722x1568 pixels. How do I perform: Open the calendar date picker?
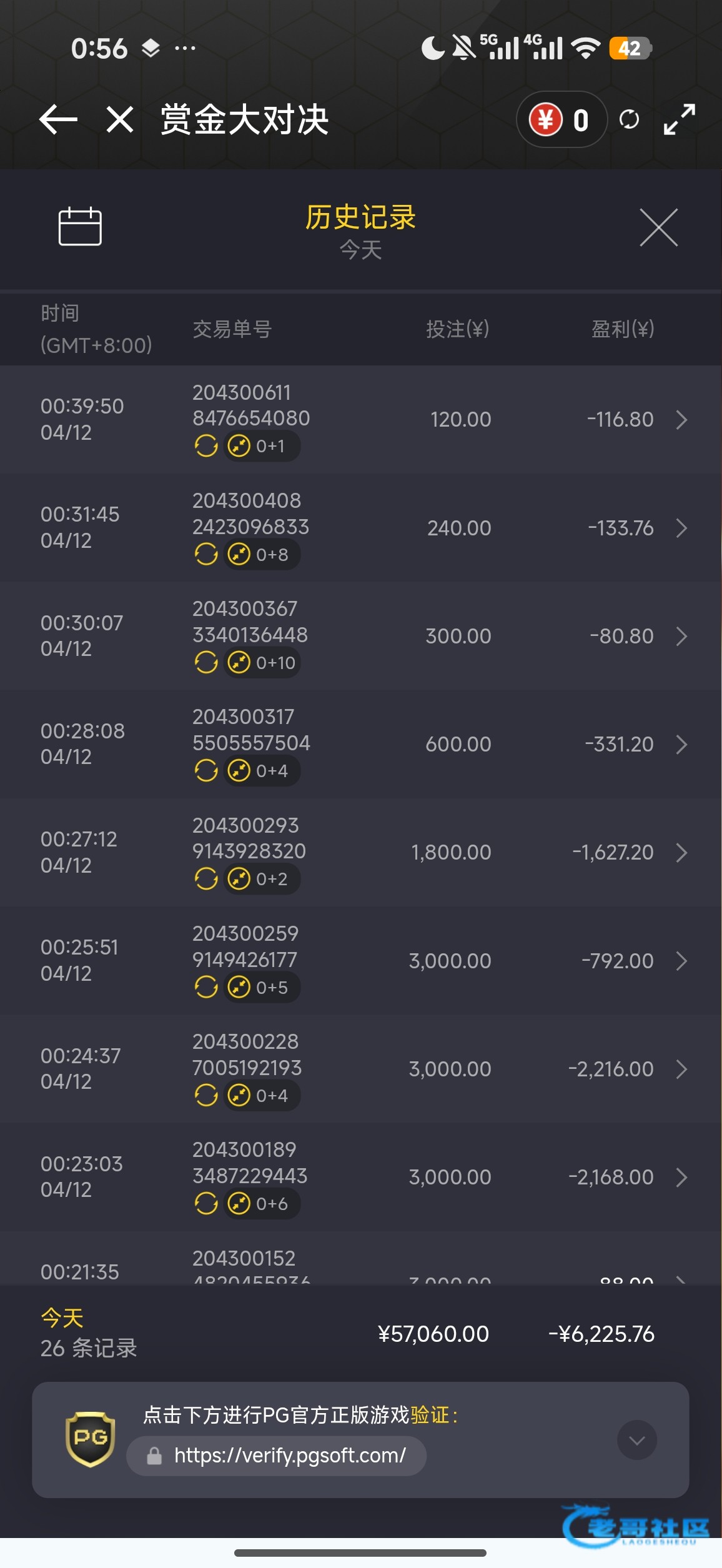coord(80,226)
